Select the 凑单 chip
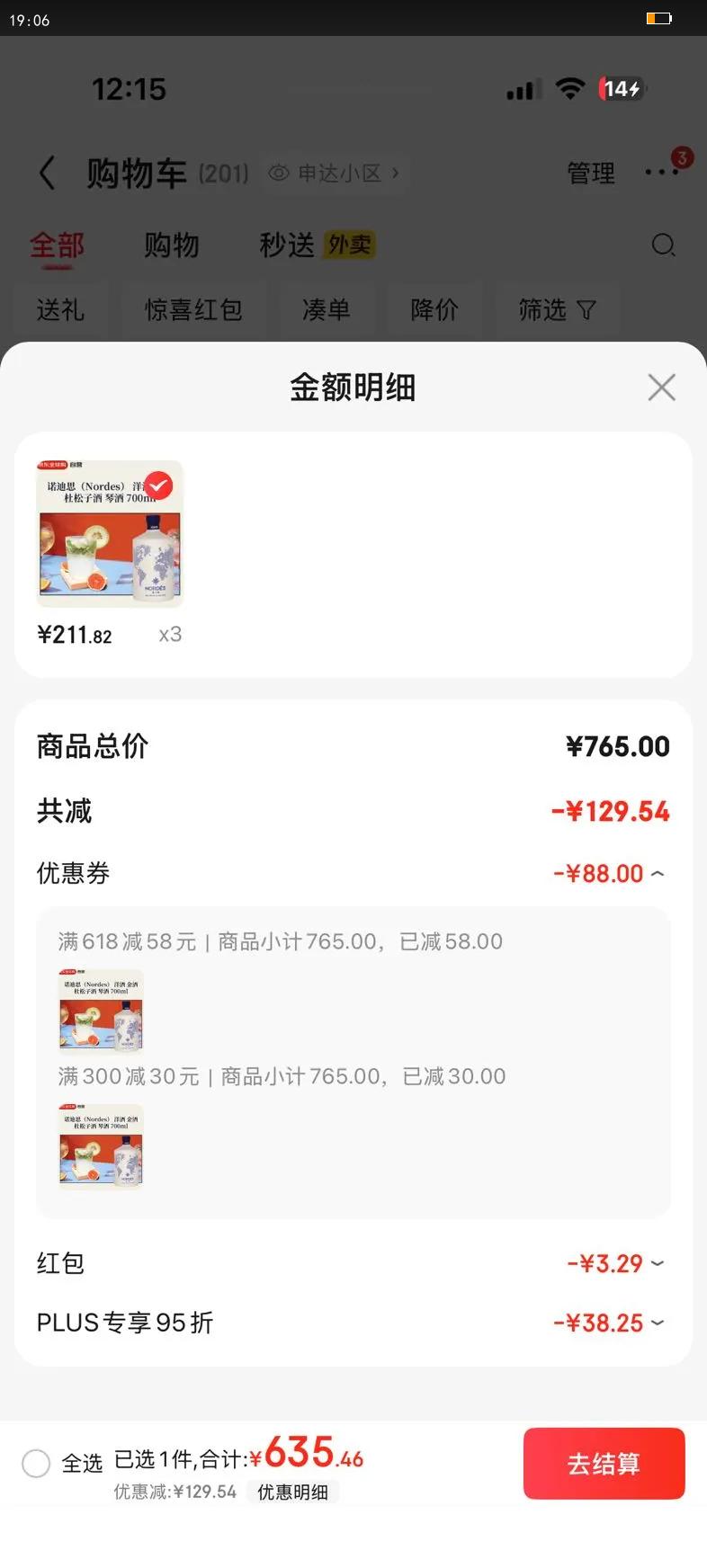This screenshot has width=707, height=1568. pos(326,310)
